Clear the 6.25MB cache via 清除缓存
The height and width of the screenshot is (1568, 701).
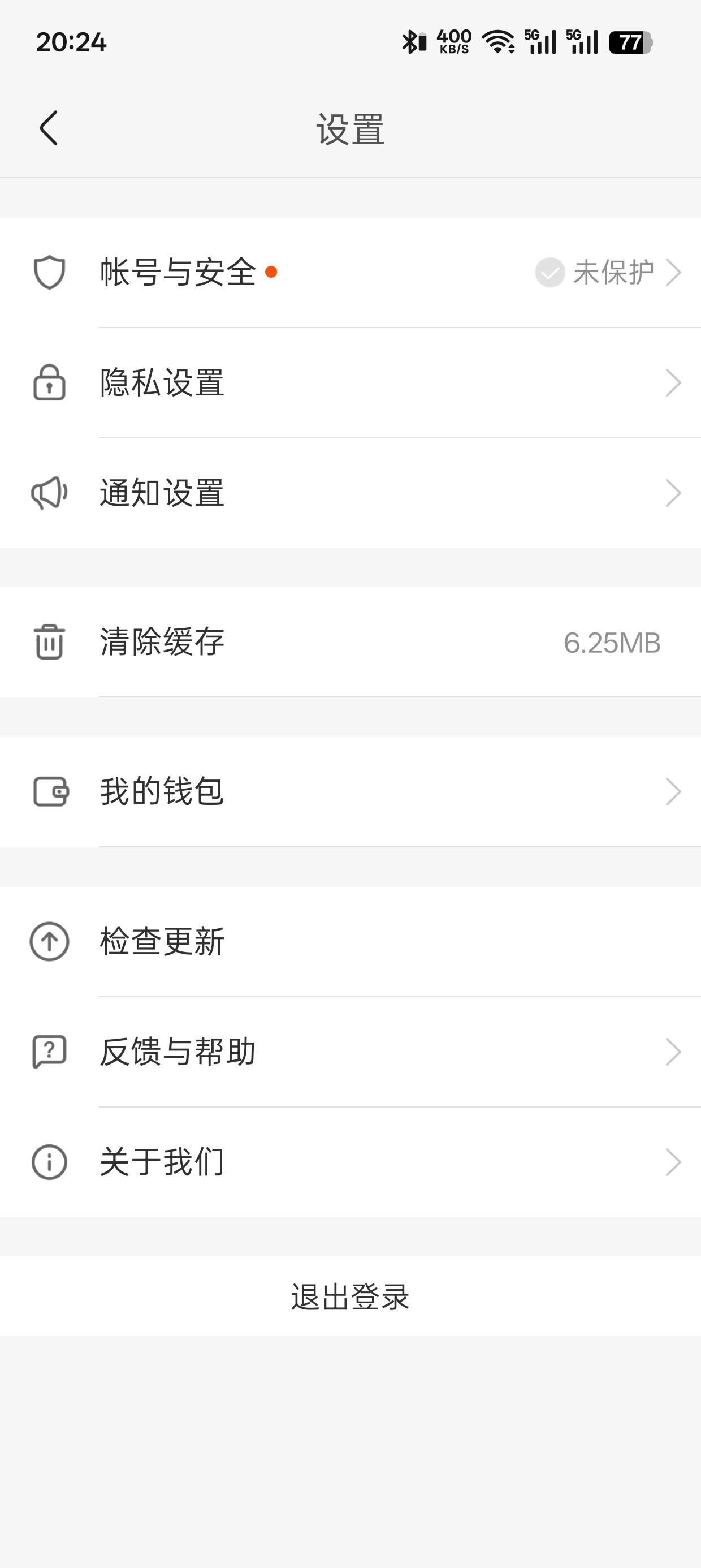162,642
